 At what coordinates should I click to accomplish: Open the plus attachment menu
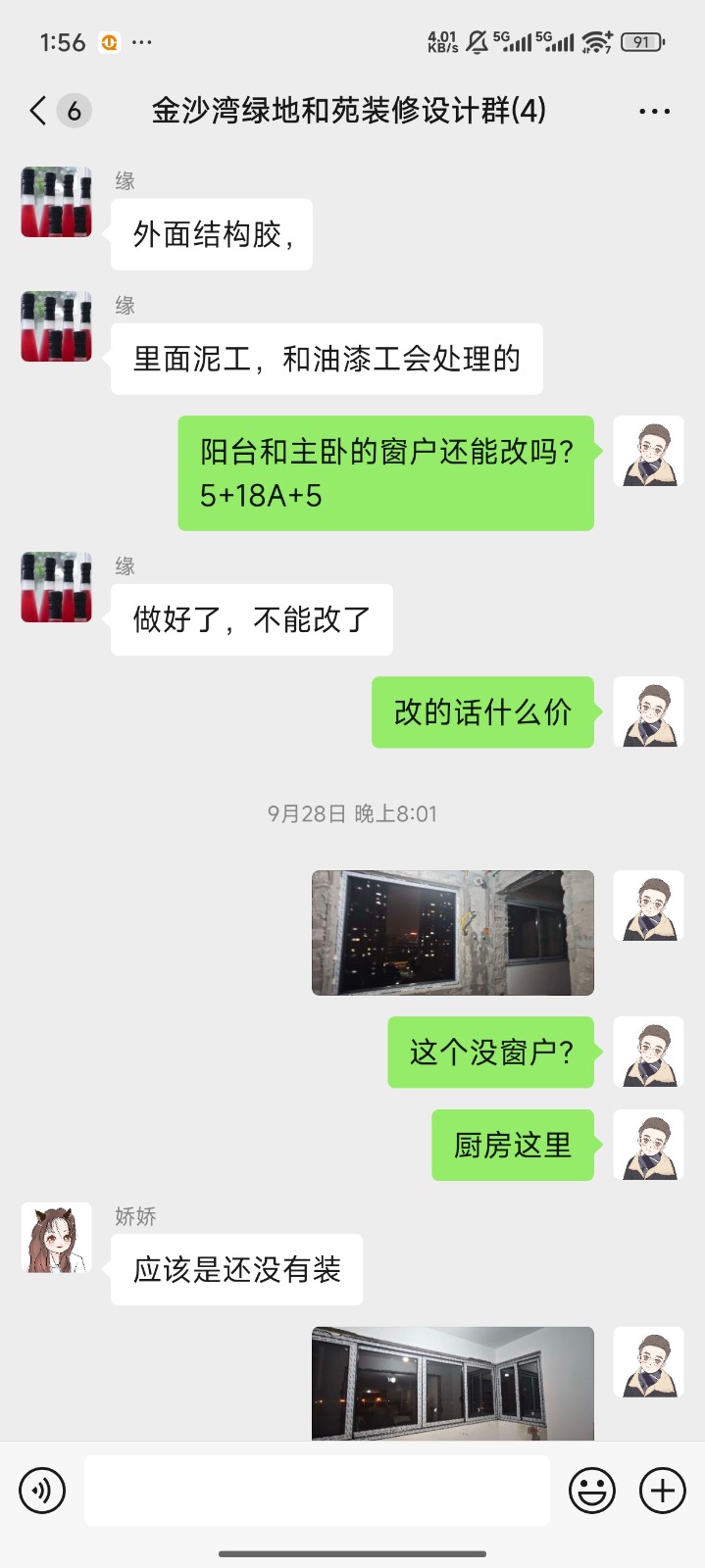(x=663, y=1491)
